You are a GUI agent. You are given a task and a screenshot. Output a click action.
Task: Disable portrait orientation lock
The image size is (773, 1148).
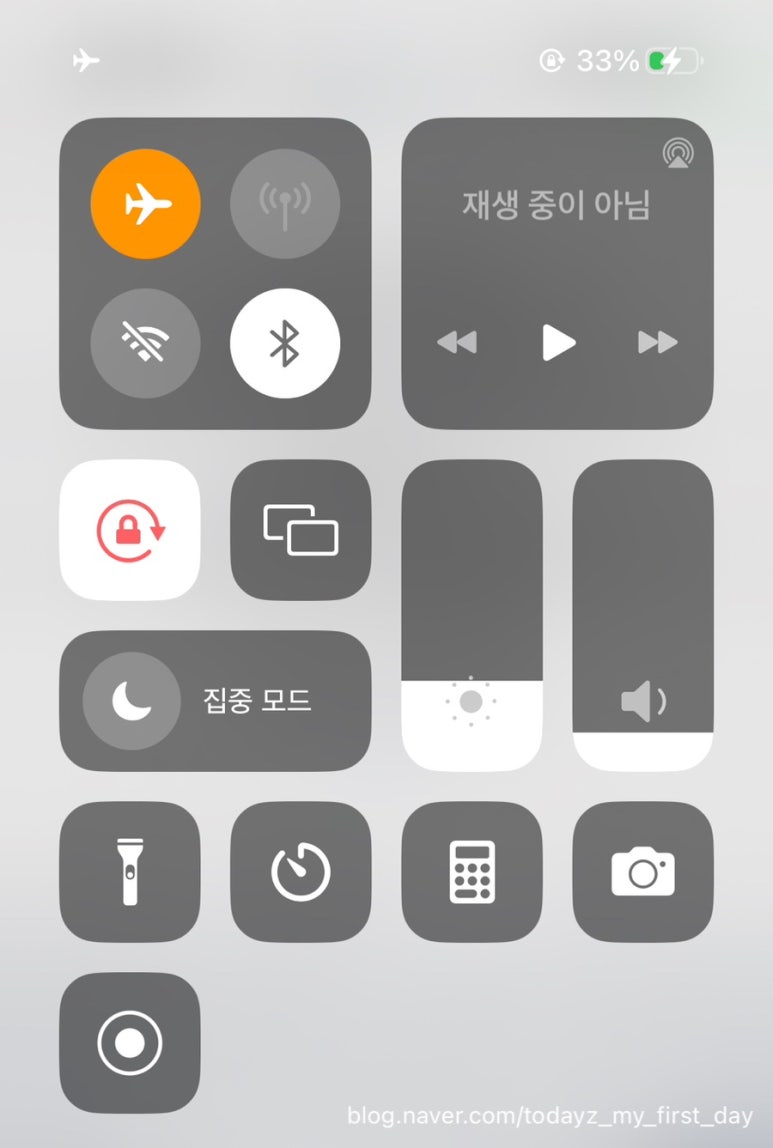(130, 530)
